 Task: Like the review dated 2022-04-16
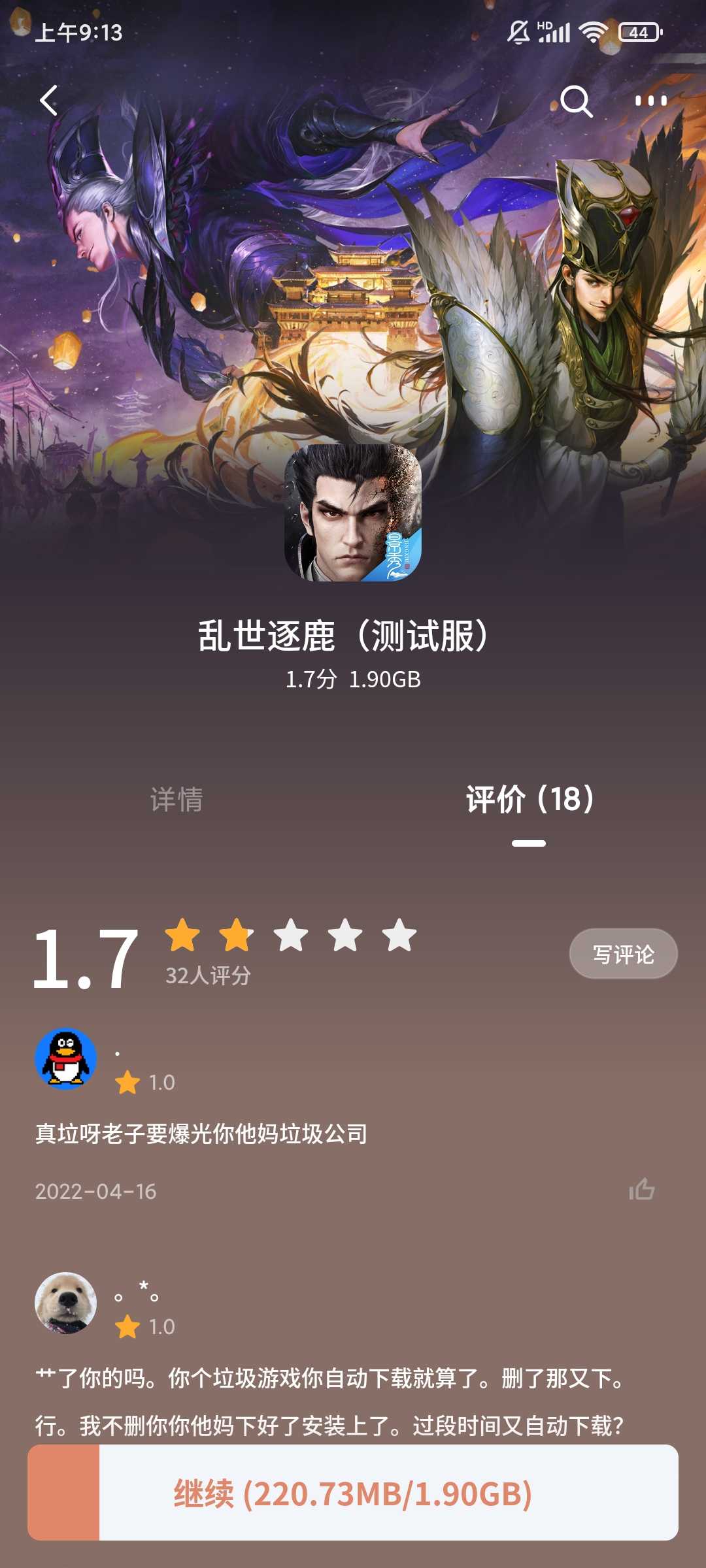[642, 1190]
